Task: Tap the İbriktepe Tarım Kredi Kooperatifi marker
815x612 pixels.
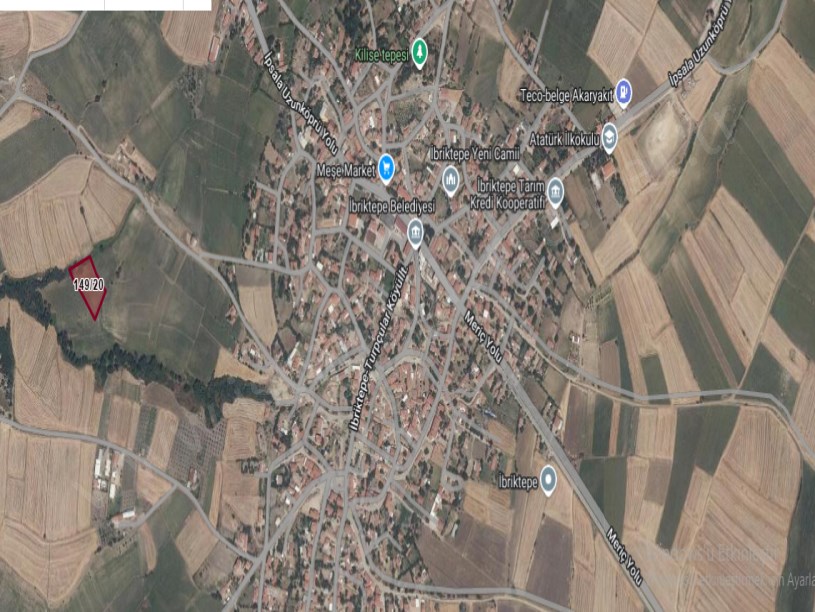Action: [555, 191]
